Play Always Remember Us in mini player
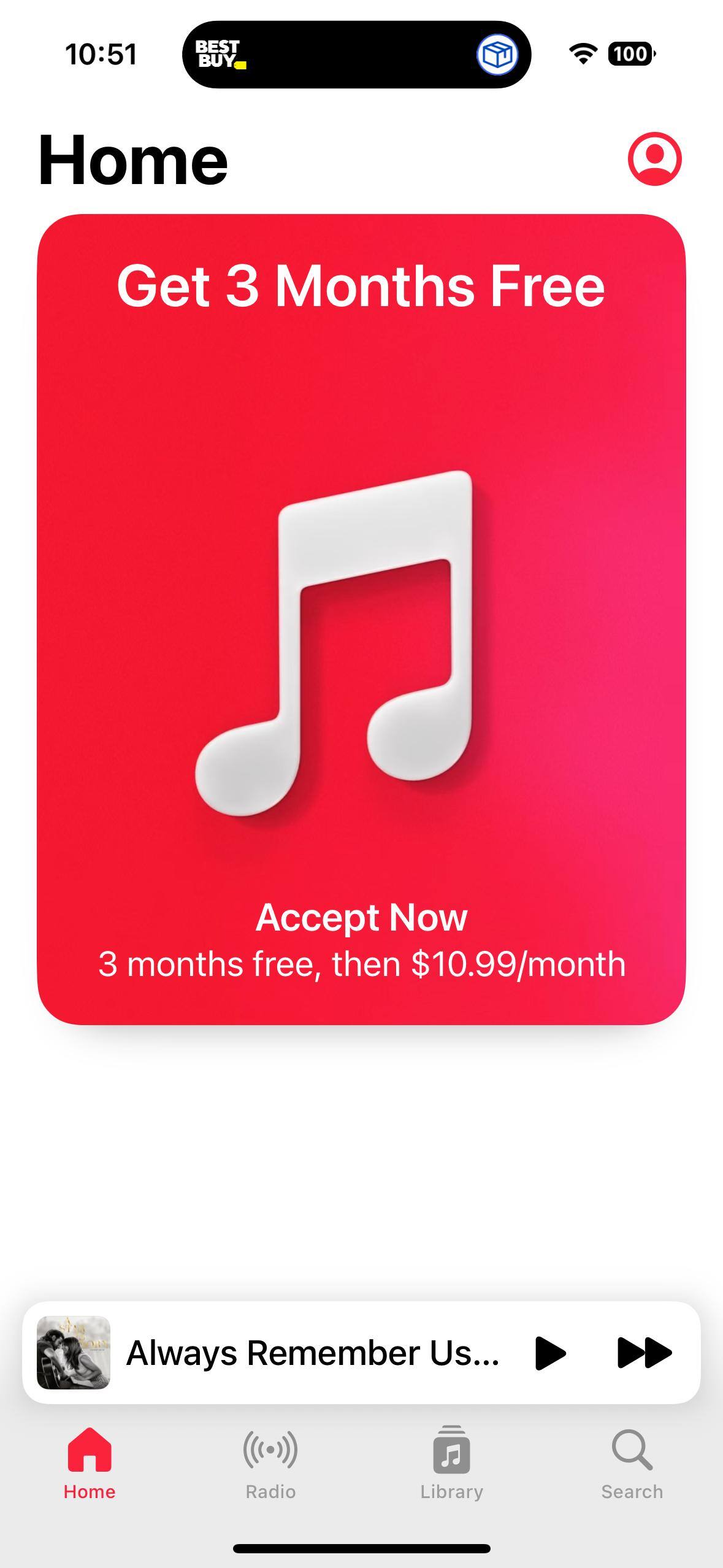The height and width of the screenshot is (1568, 723). coord(549,1352)
